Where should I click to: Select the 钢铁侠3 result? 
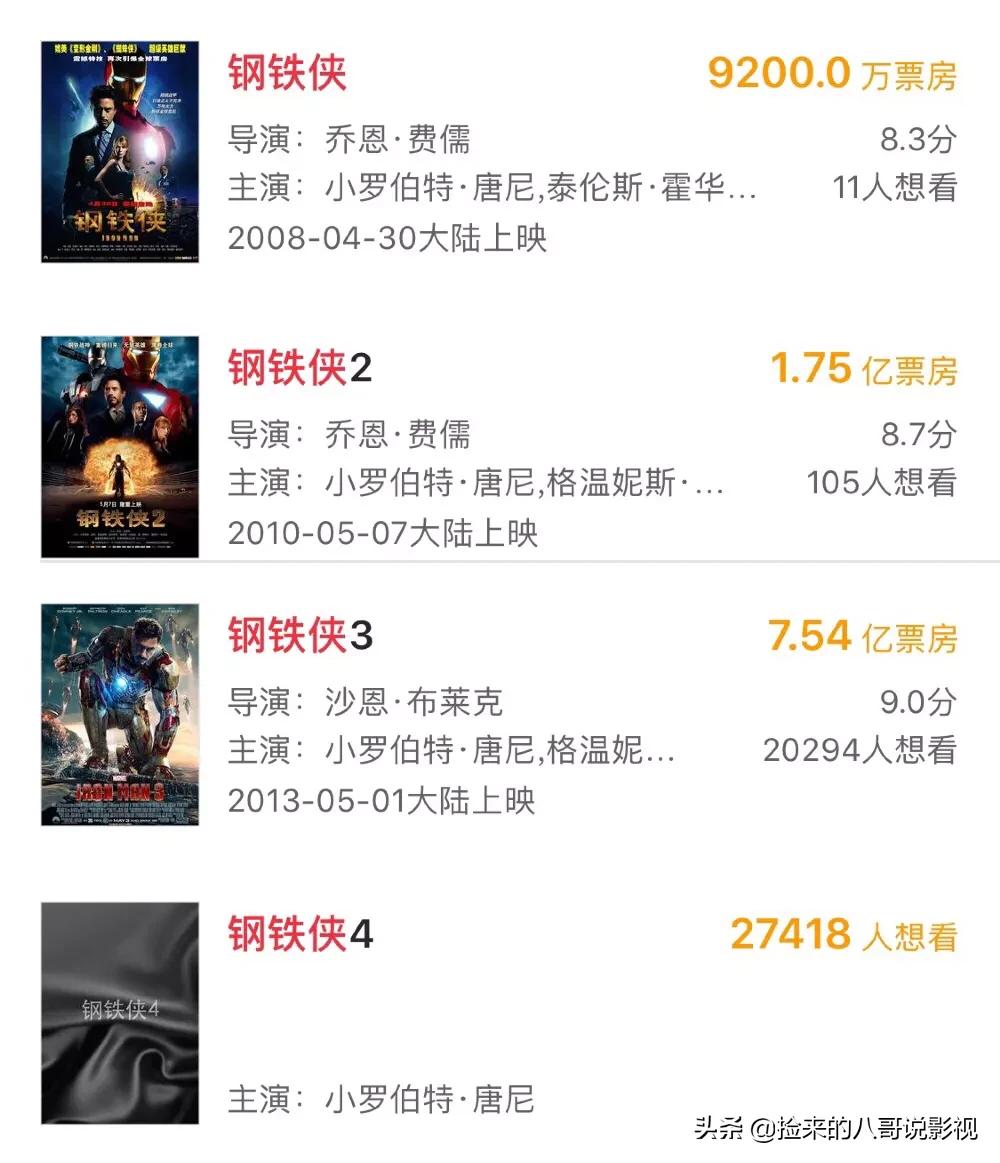coord(299,636)
